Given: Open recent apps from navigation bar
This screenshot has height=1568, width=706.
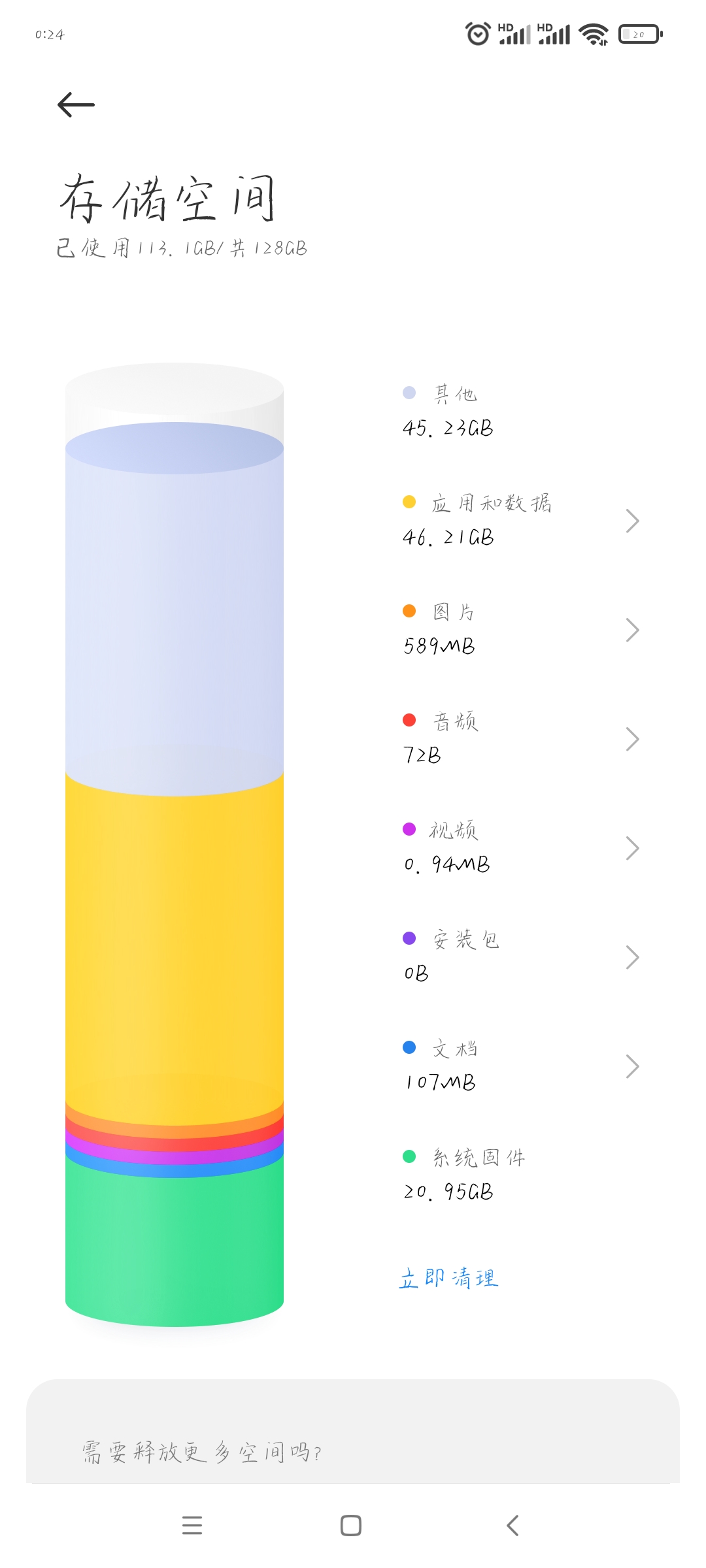Looking at the screenshot, I should coord(192,1526).
